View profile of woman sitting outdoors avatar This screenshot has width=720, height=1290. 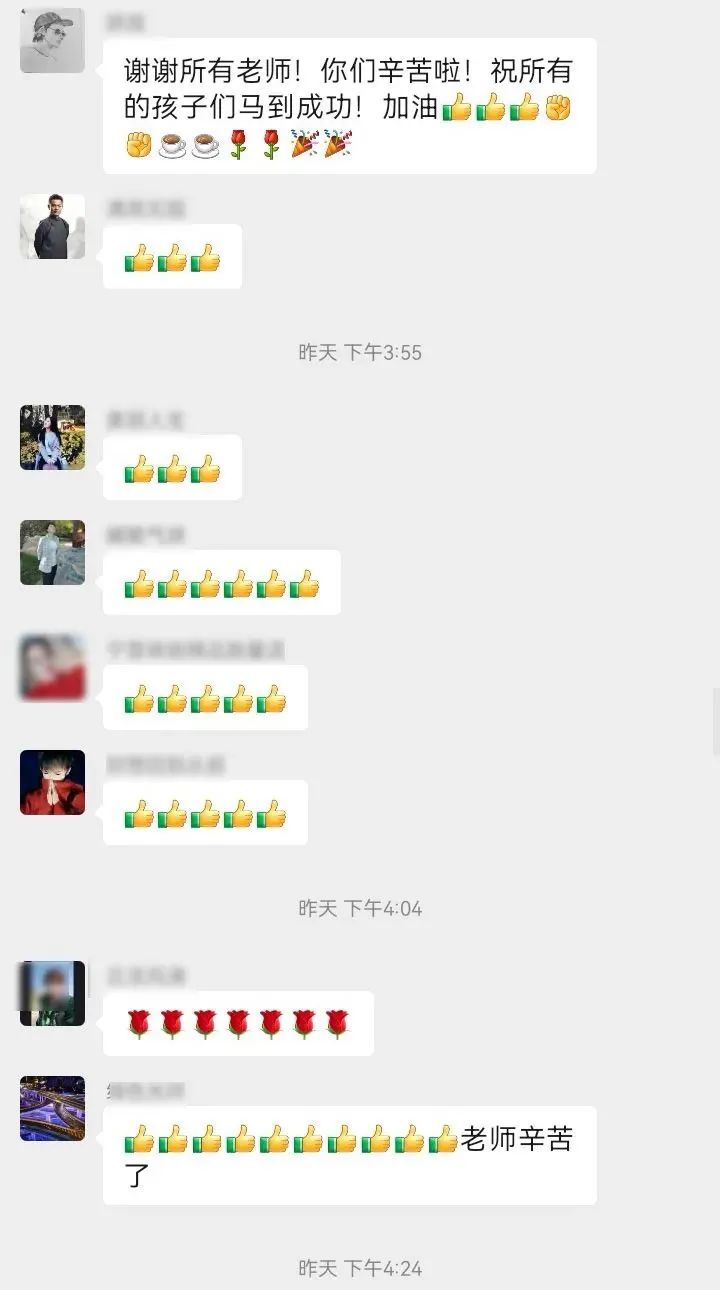[x=52, y=437]
